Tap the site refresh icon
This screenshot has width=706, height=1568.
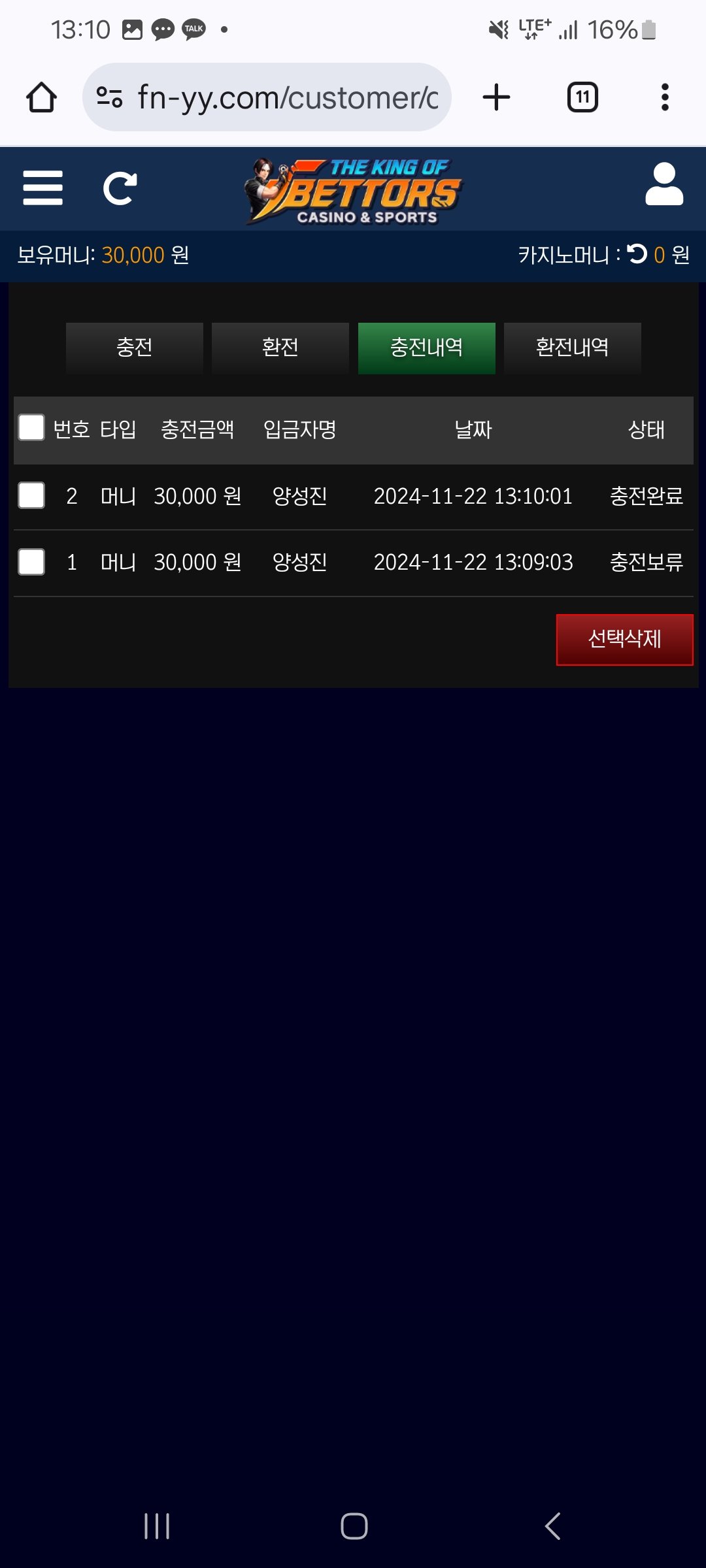pos(120,189)
